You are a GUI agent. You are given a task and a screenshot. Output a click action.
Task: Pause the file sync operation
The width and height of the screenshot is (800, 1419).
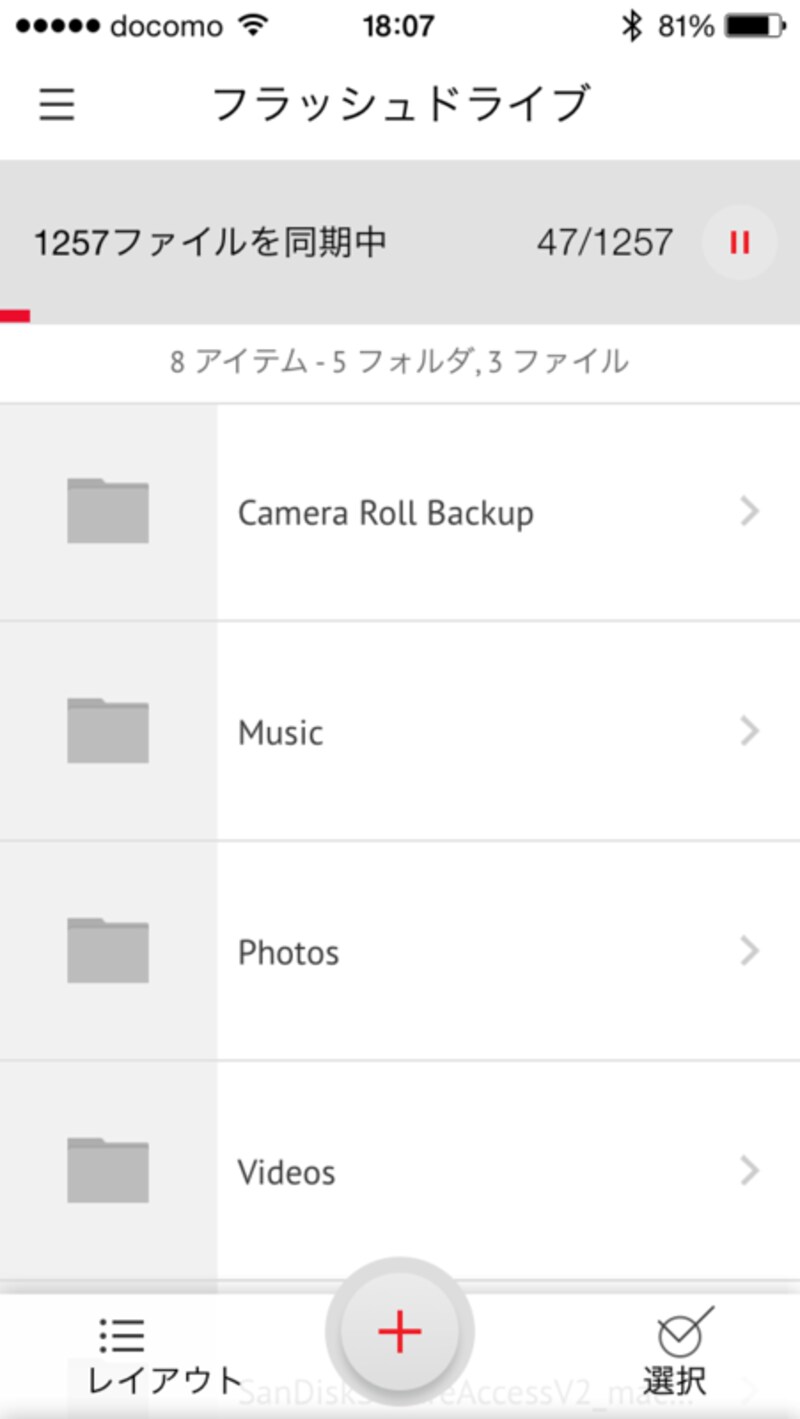[739, 241]
